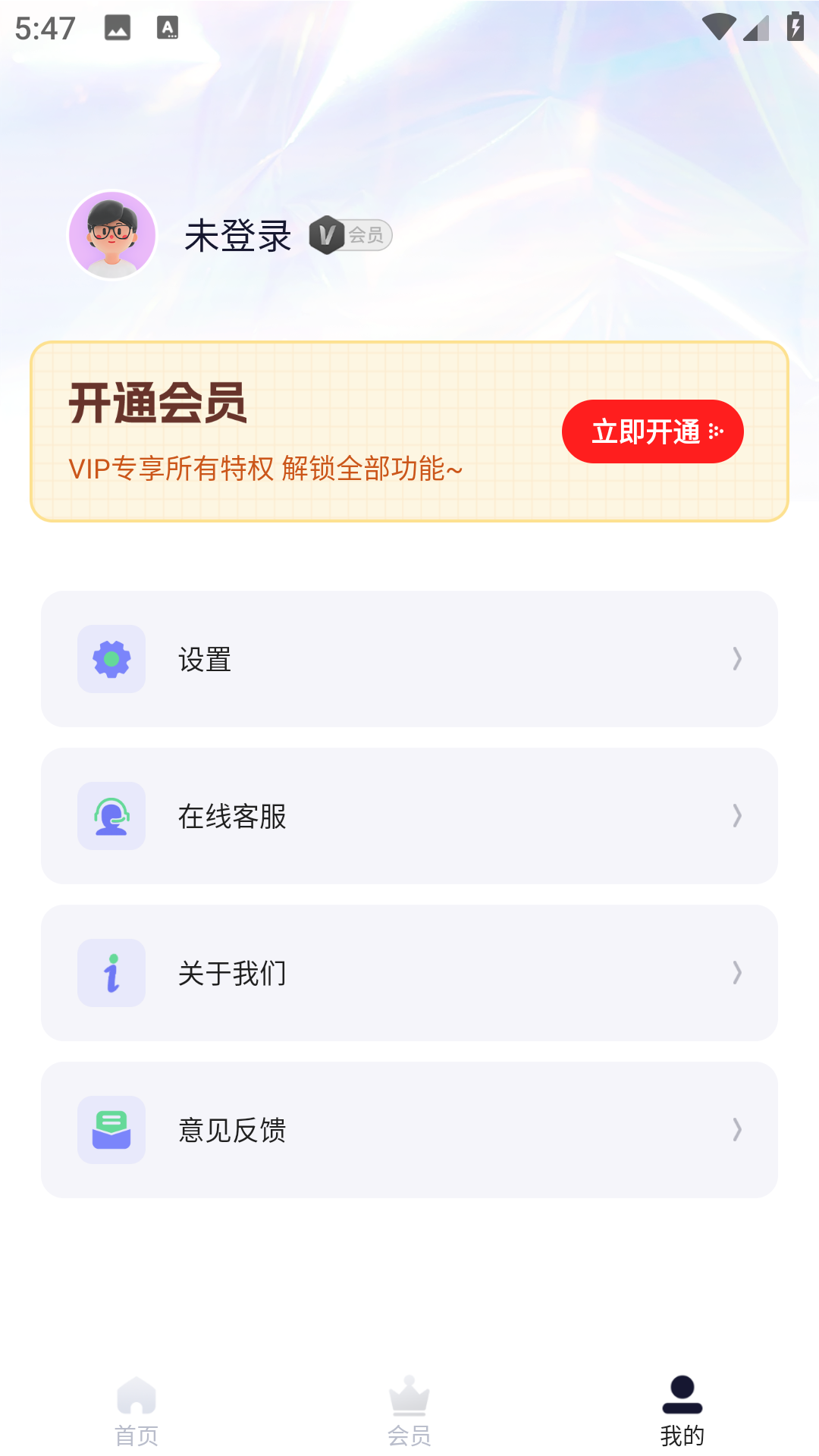The image size is (819, 1456).
Task: Tap the Wi-Fi icon in status bar
Action: click(720, 27)
